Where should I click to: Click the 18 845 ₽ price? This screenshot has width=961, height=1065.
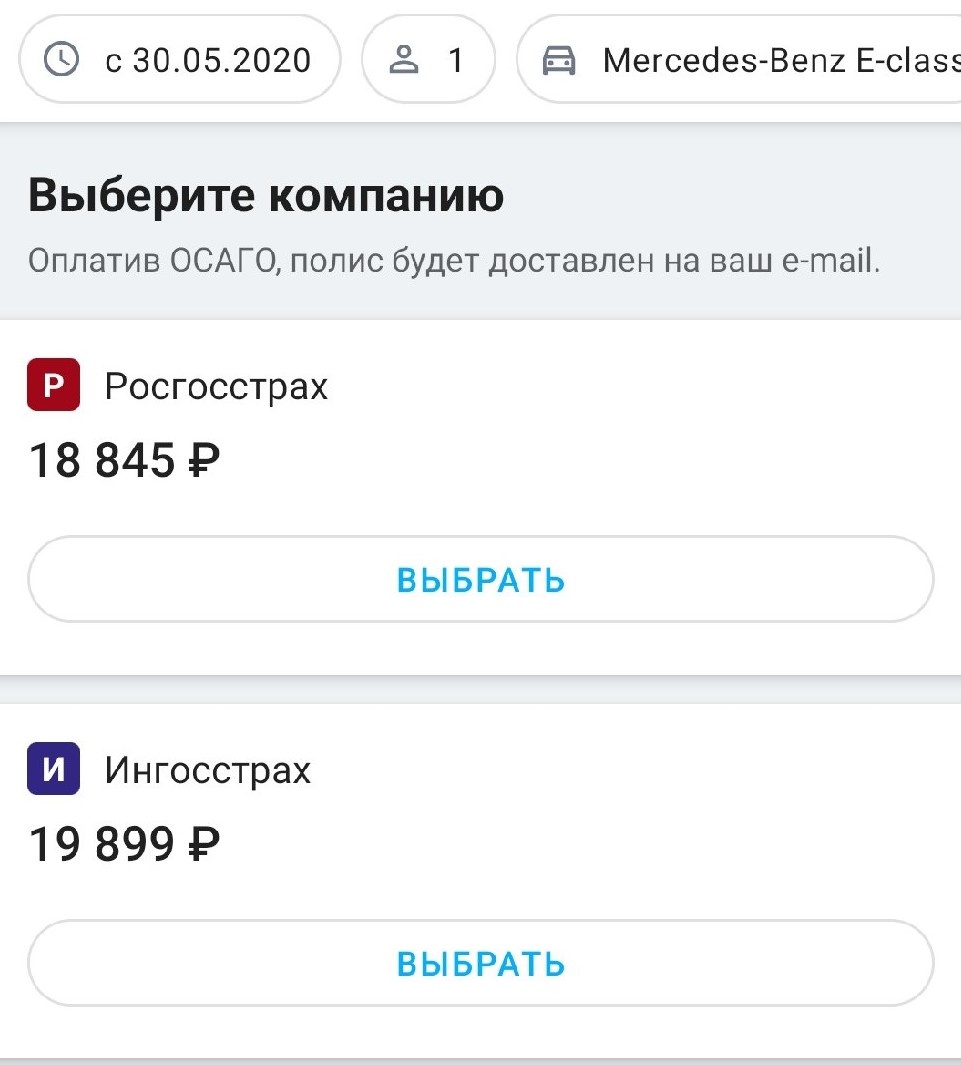[x=123, y=460]
